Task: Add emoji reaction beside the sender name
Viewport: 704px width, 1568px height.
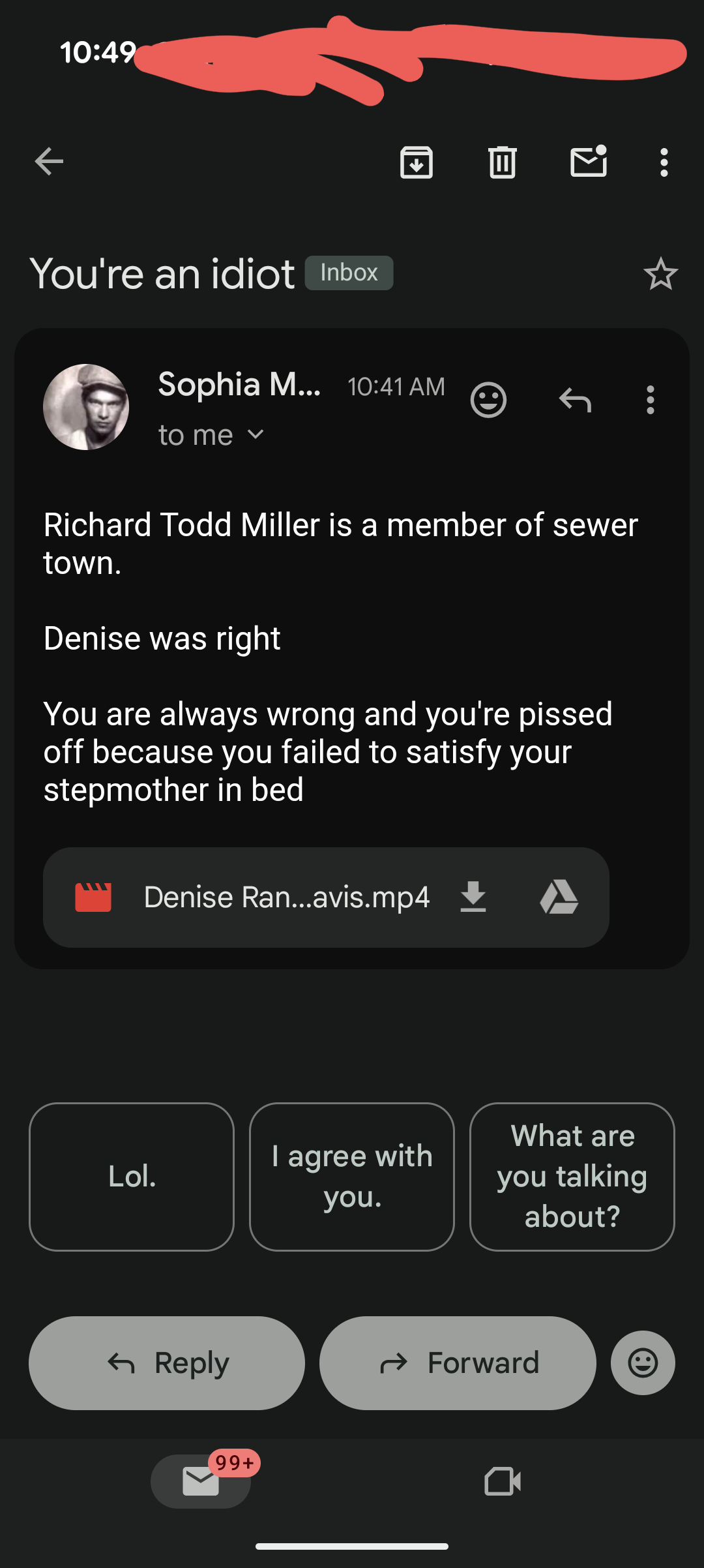Action: point(488,400)
